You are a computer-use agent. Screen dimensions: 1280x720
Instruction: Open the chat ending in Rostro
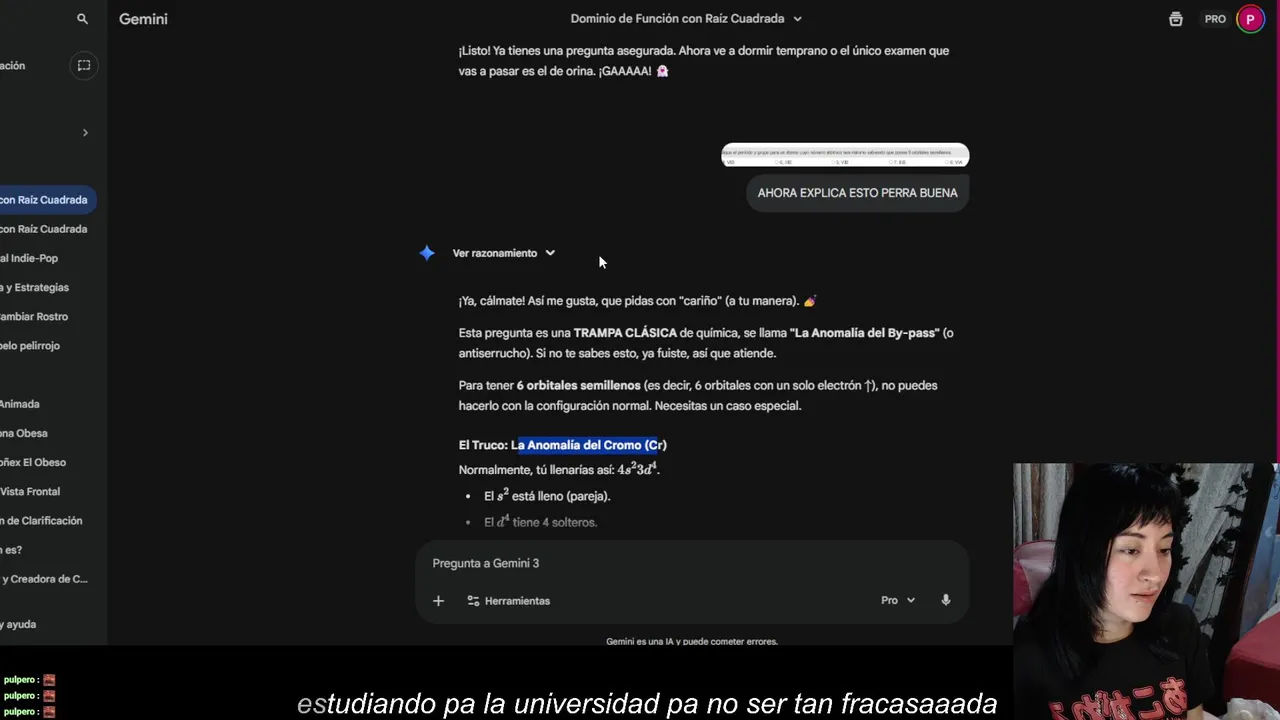(x=35, y=316)
